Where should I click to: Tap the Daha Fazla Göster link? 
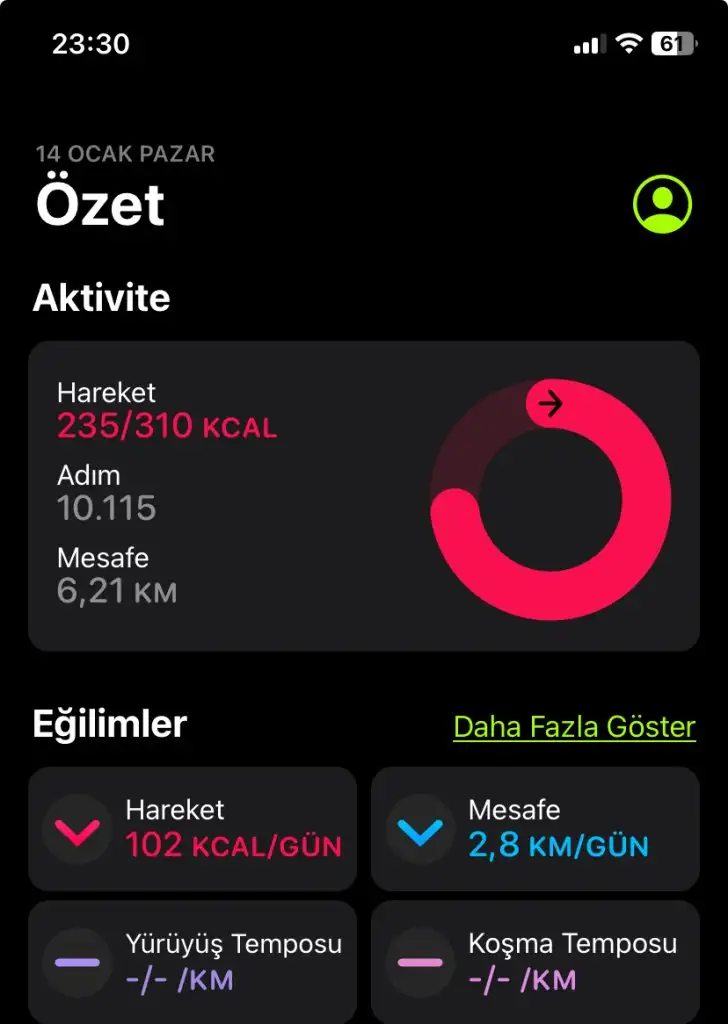[x=574, y=727]
